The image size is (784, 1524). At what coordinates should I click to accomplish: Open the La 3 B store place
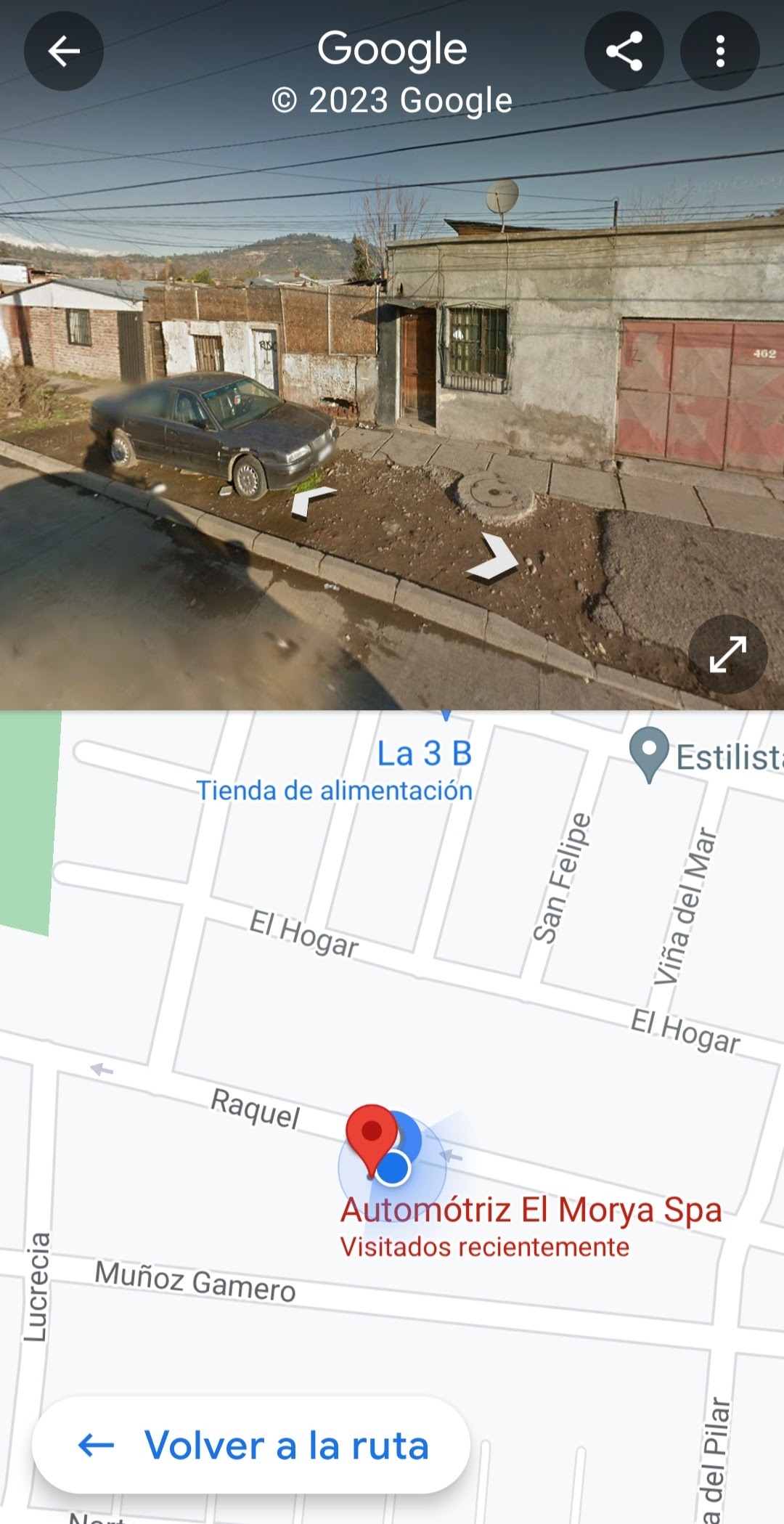pyautogui.click(x=425, y=753)
